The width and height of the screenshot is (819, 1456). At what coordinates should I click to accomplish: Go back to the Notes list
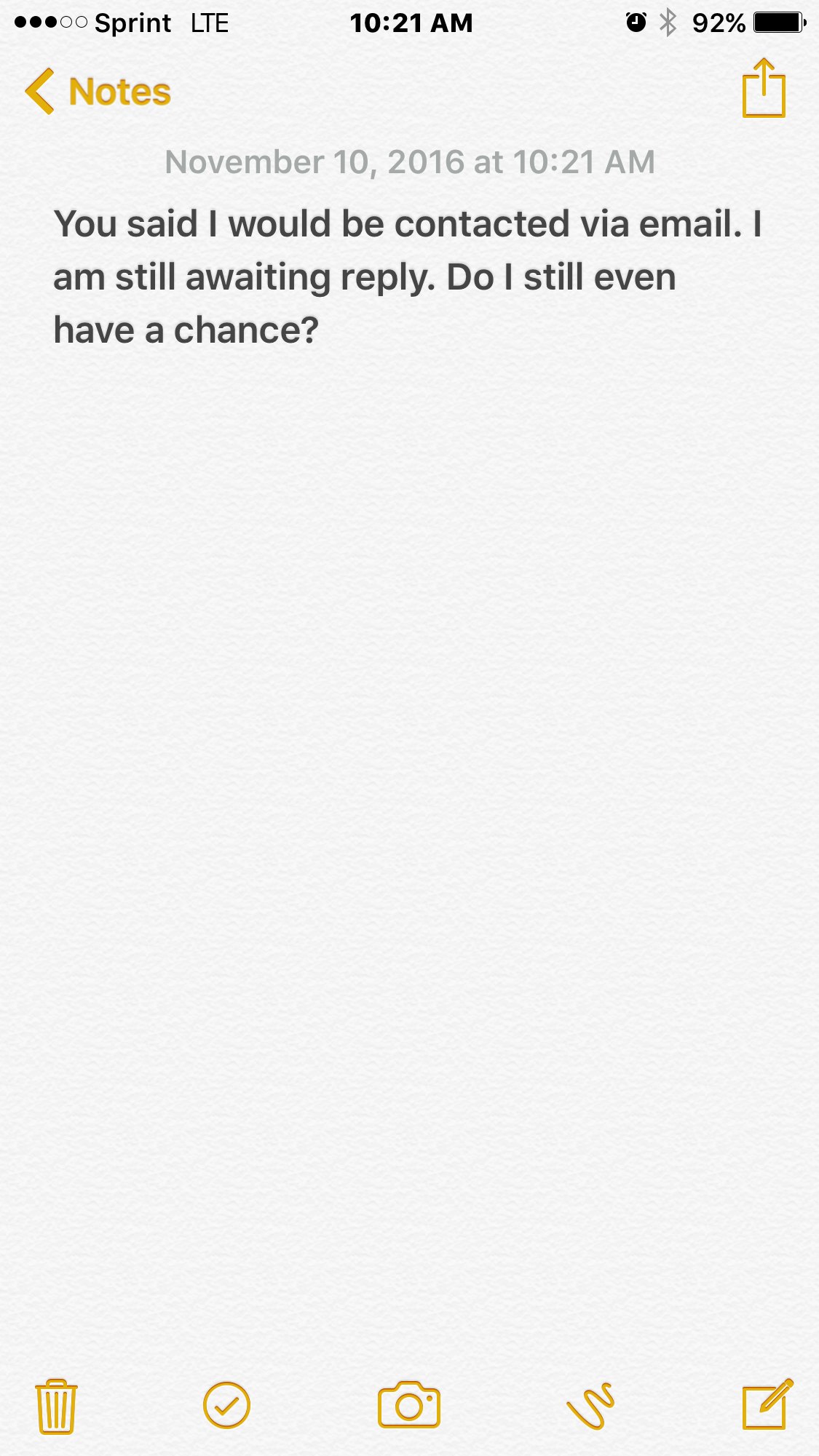click(x=98, y=92)
